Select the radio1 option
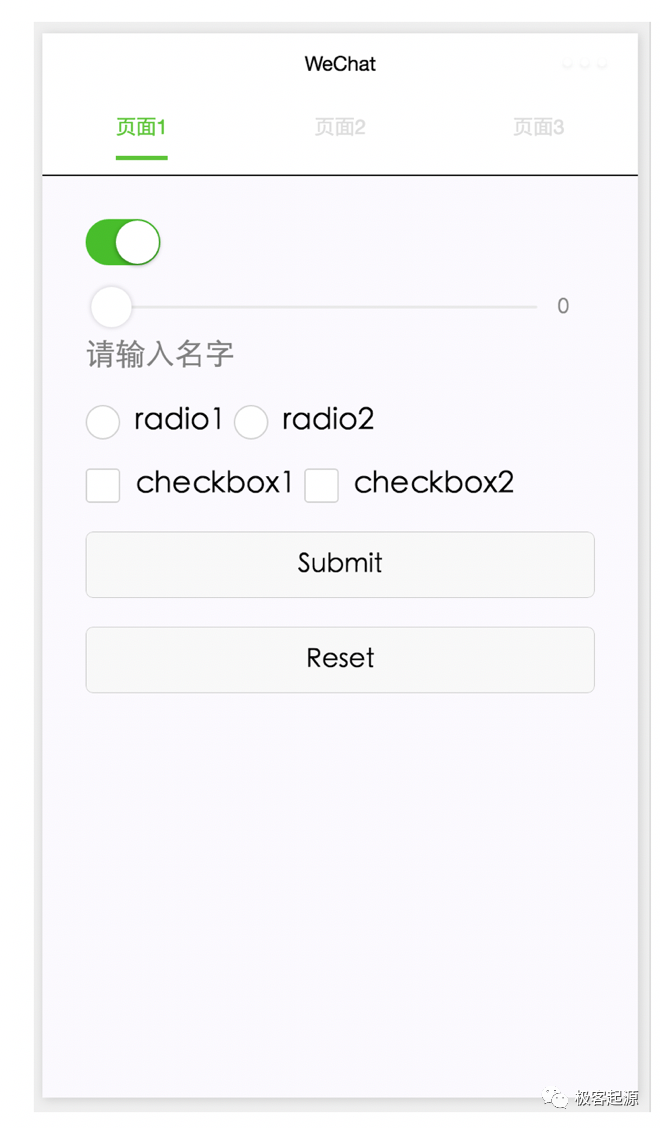This screenshot has height=1128, width=660. [x=103, y=422]
